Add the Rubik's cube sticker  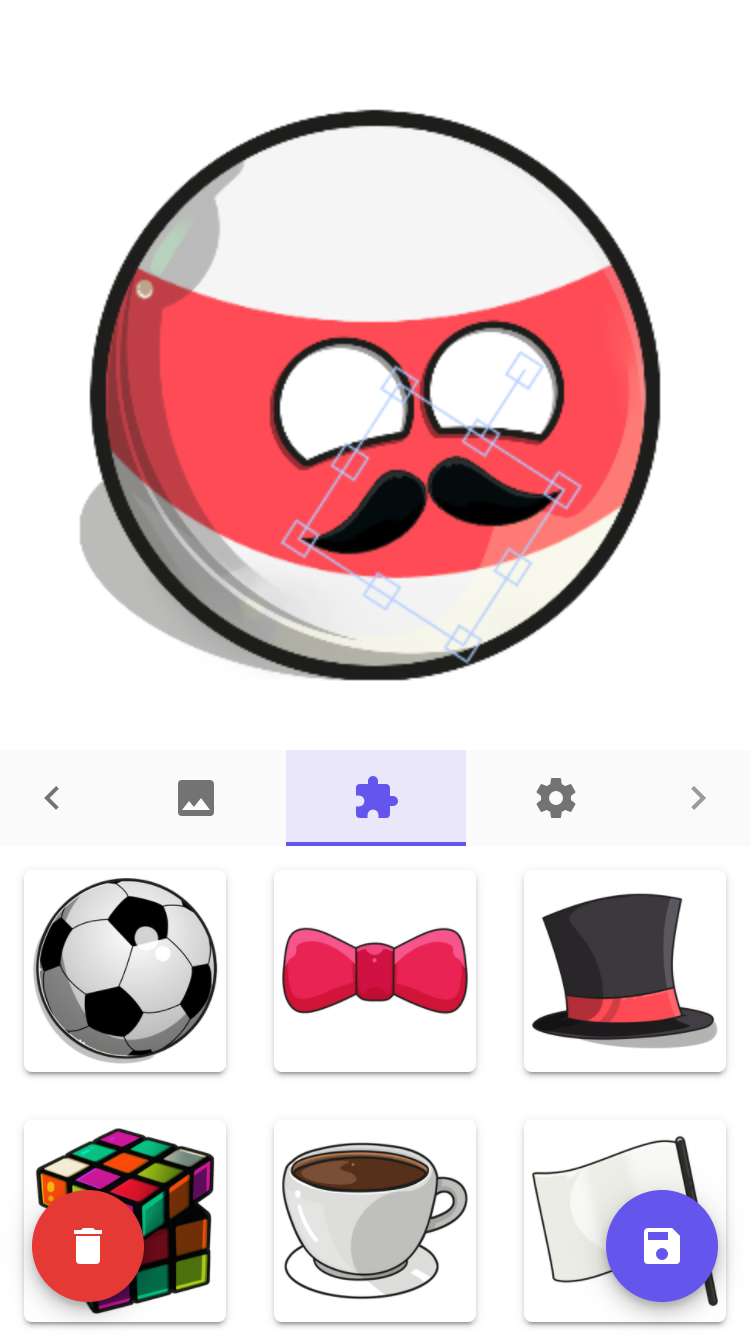[x=125, y=1221]
